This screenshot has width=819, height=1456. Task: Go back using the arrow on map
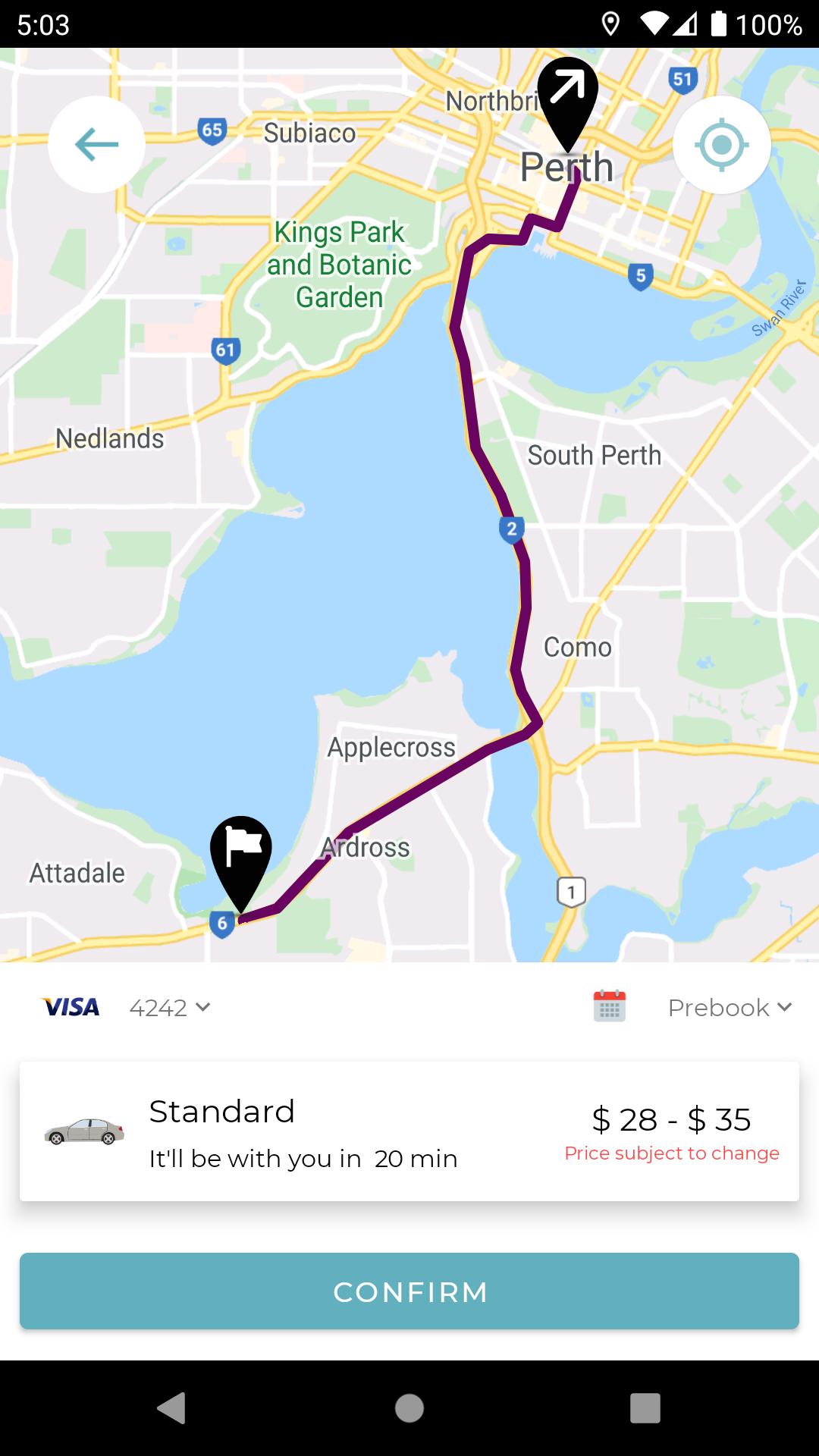coord(96,144)
